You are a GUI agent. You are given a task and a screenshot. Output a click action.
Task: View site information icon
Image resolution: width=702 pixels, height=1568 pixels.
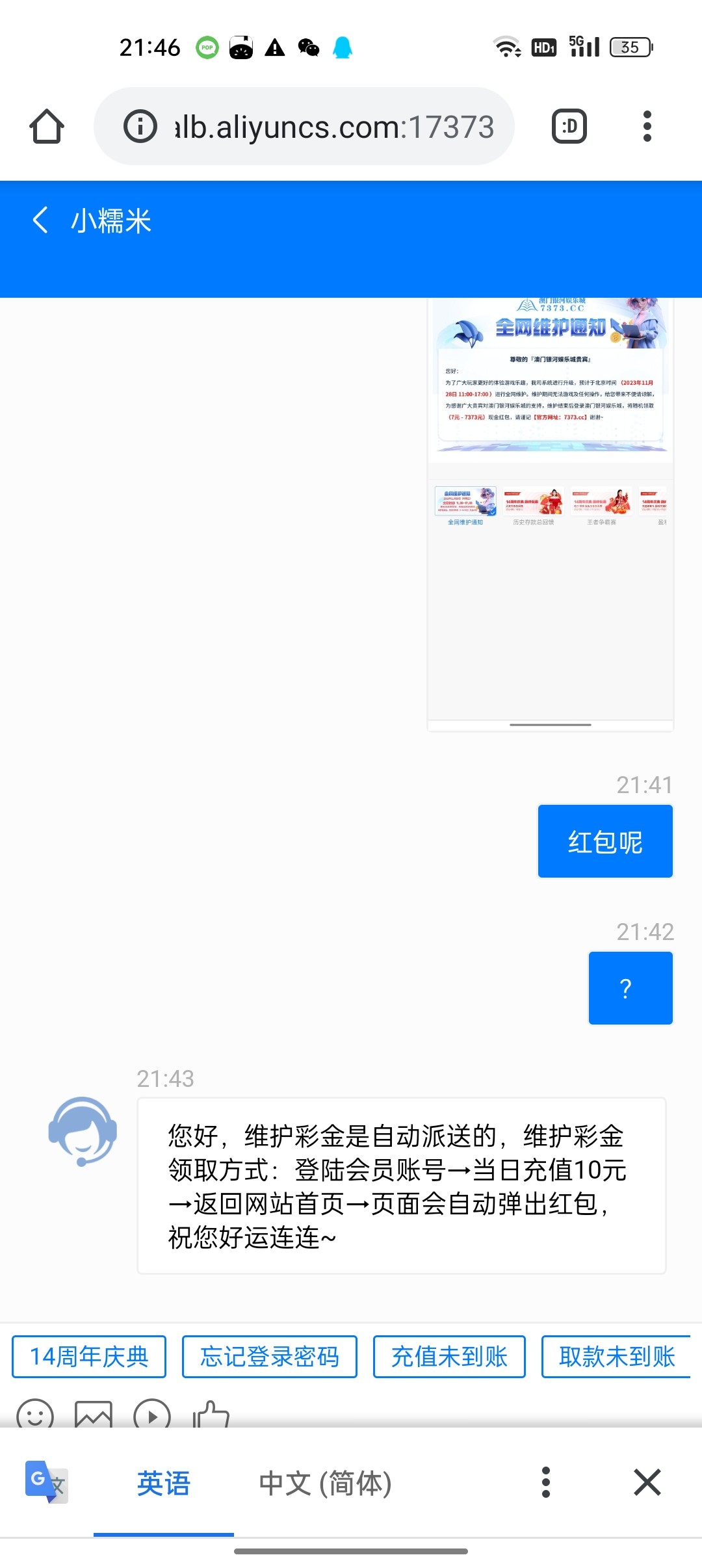(x=140, y=126)
